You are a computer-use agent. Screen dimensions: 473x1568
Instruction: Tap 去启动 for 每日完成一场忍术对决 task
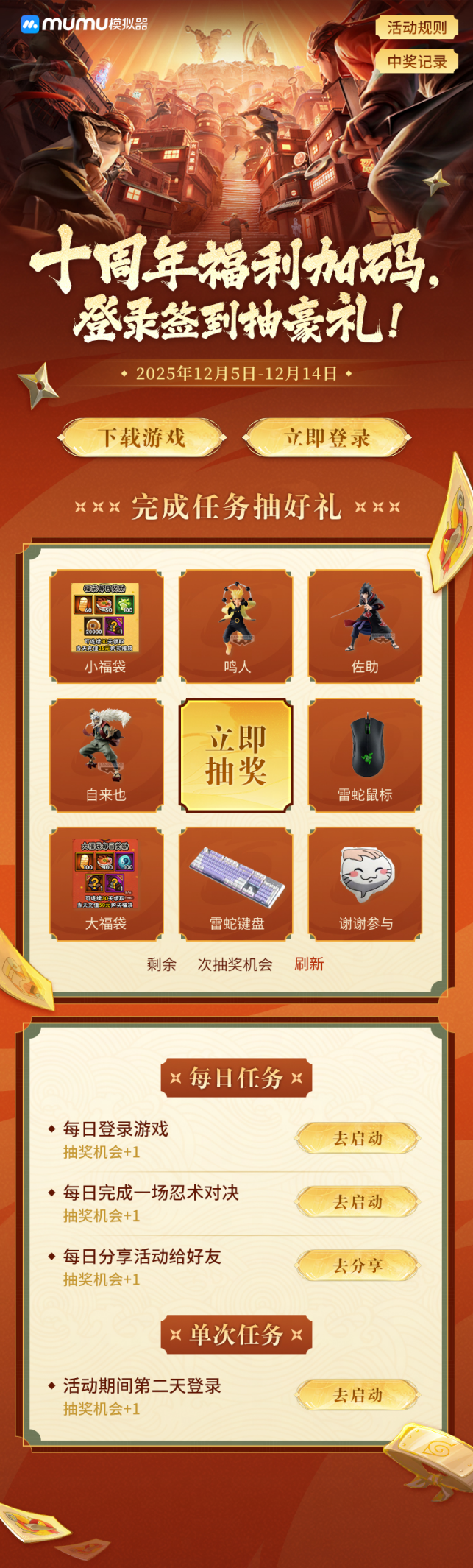click(x=358, y=1202)
